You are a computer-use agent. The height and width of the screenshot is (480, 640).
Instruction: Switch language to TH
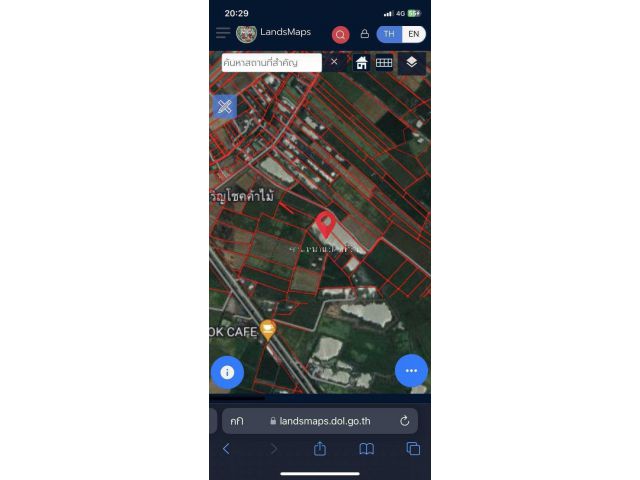(x=389, y=34)
